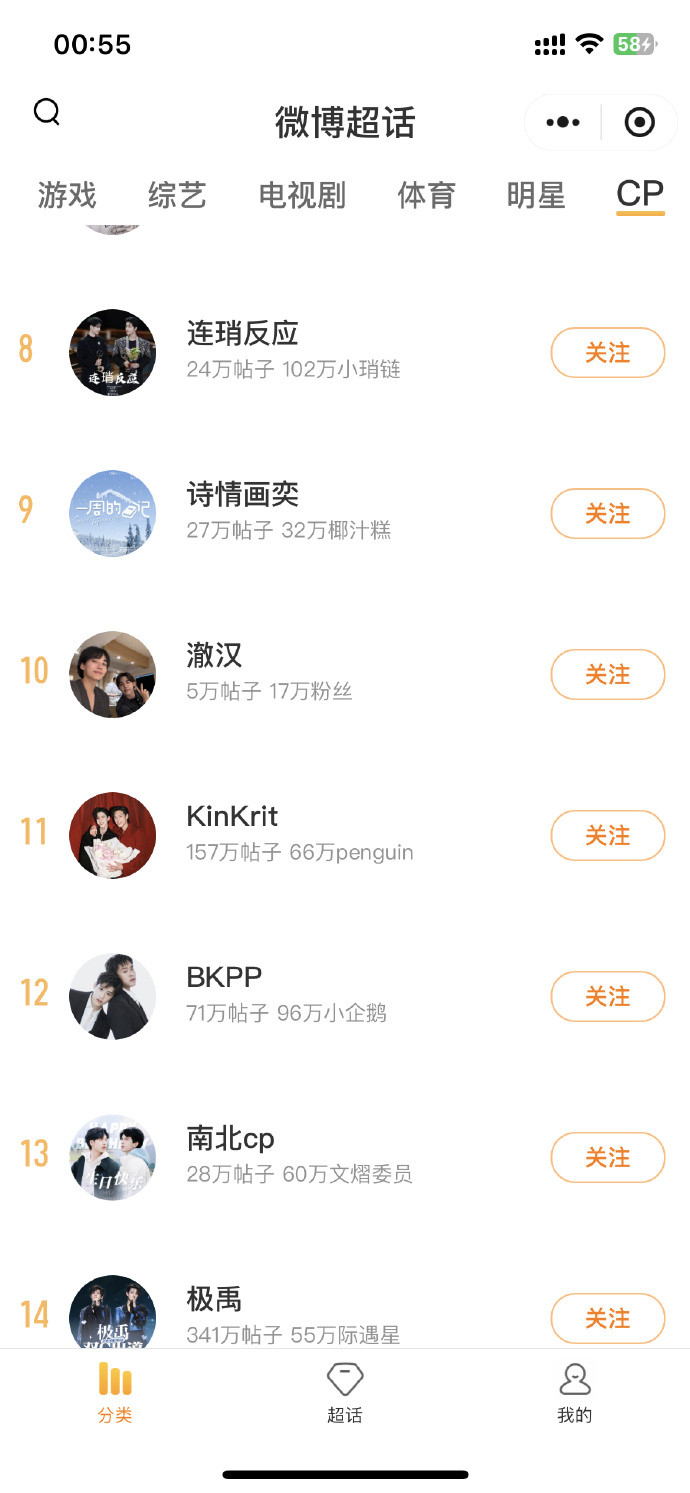Follow the 连琑反应 super topic
Image resolution: width=690 pixels, height=1493 pixels.
608,352
